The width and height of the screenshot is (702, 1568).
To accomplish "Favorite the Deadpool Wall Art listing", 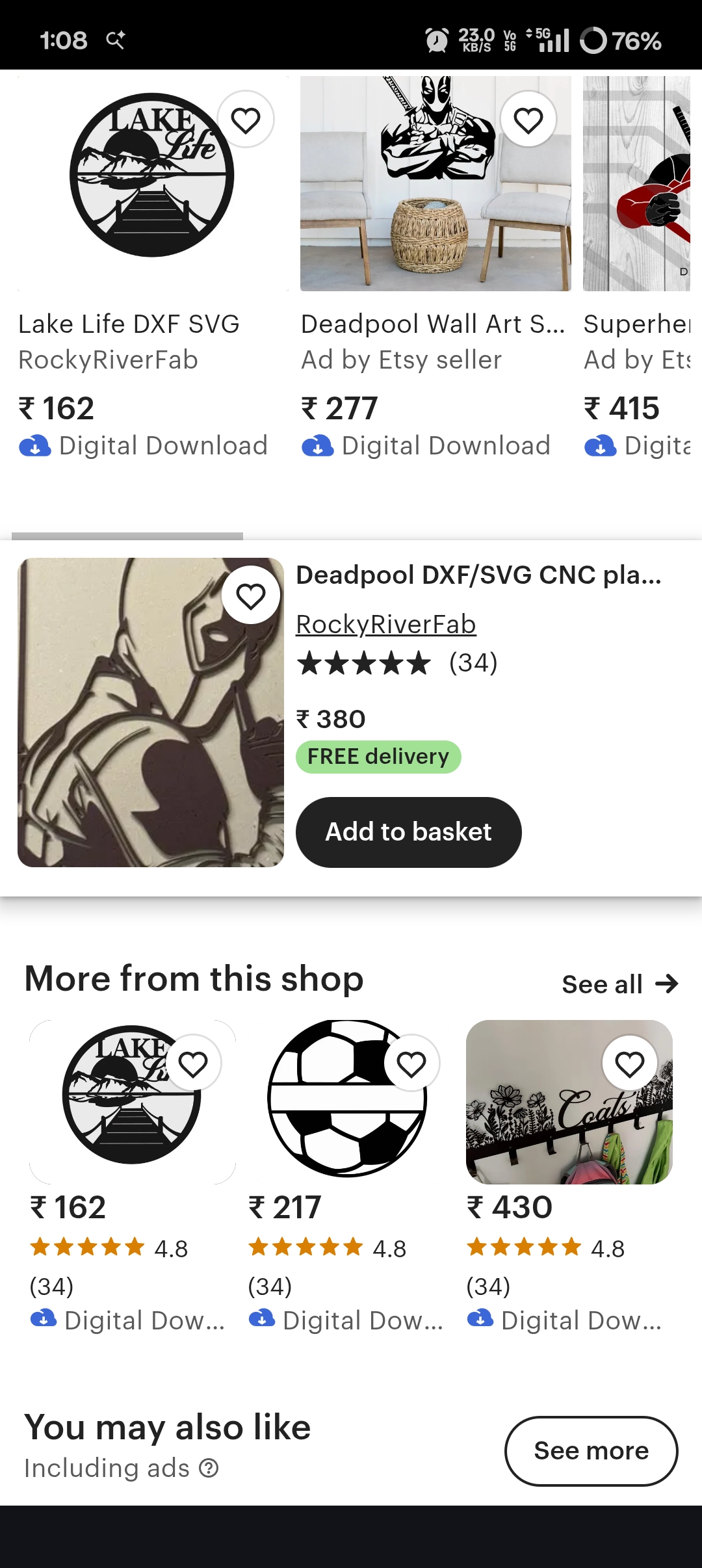I will [x=528, y=120].
